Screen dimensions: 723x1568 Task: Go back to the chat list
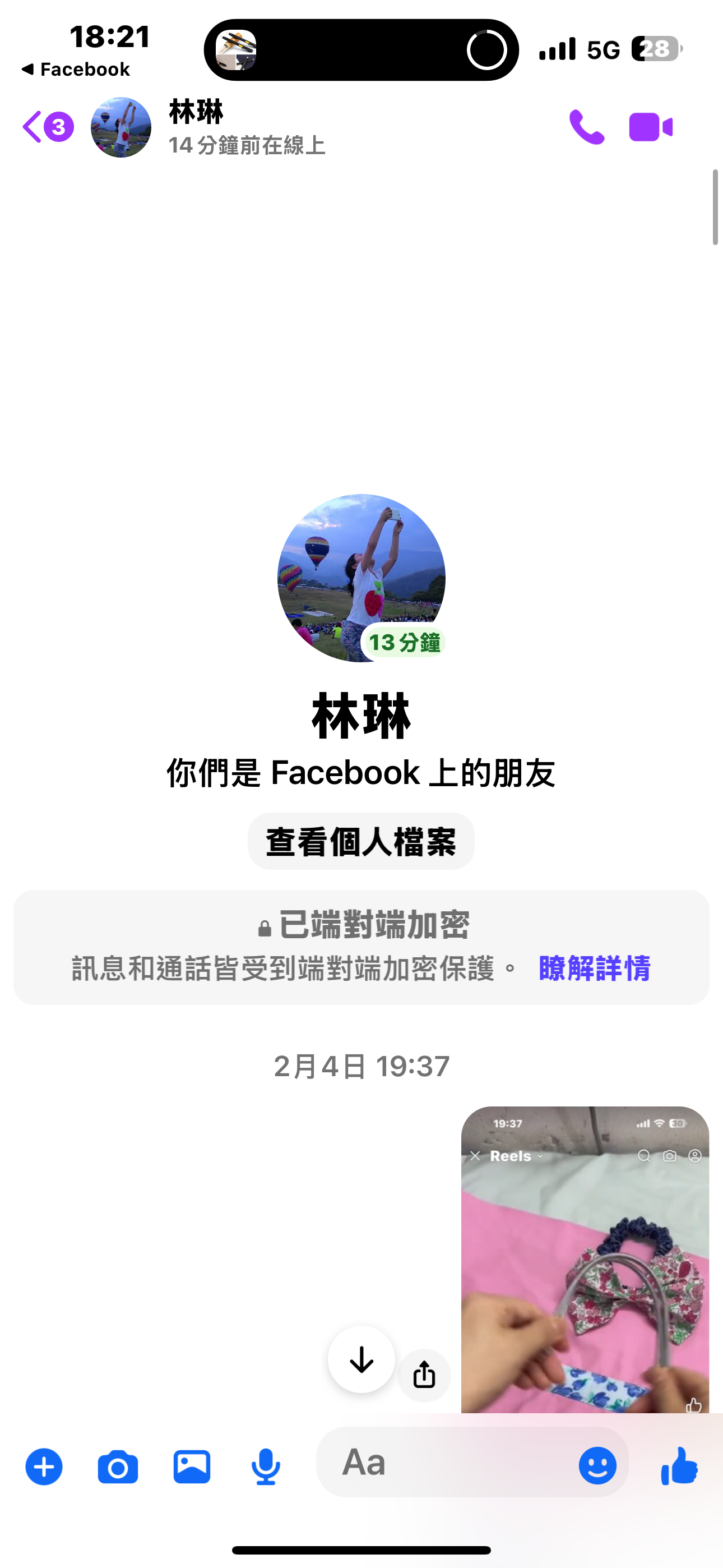(x=45, y=127)
